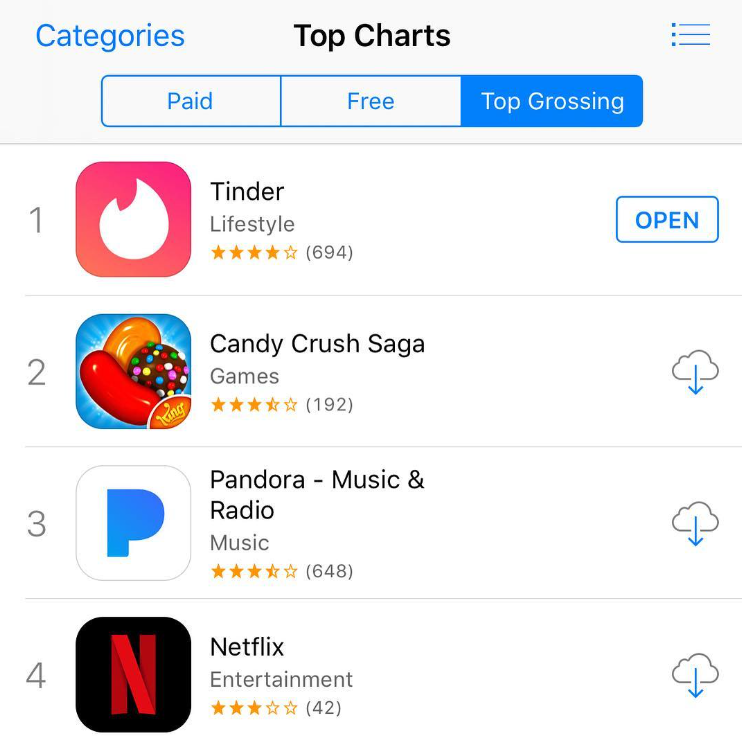This screenshot has width=742, height=746.
Task: Download Candy Crush Saga from the cloud
Action: click(x=695, y=372)
